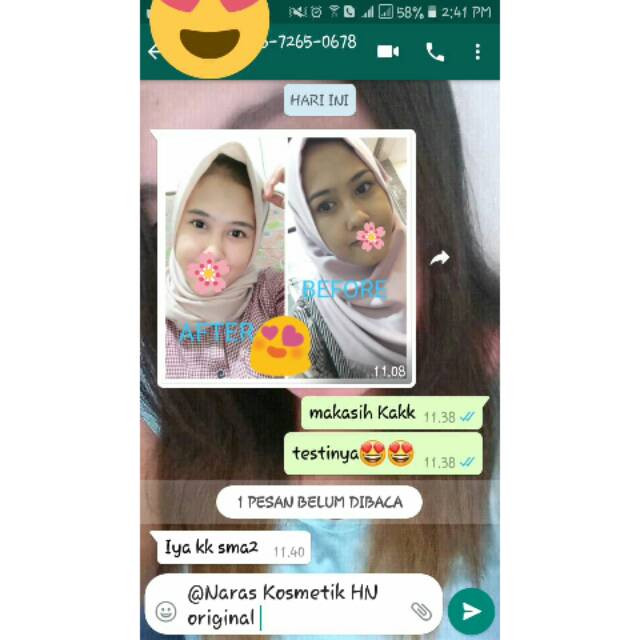Focus the message text field
The height and width of the screenshot is (640, 640).
pos(290,606)
